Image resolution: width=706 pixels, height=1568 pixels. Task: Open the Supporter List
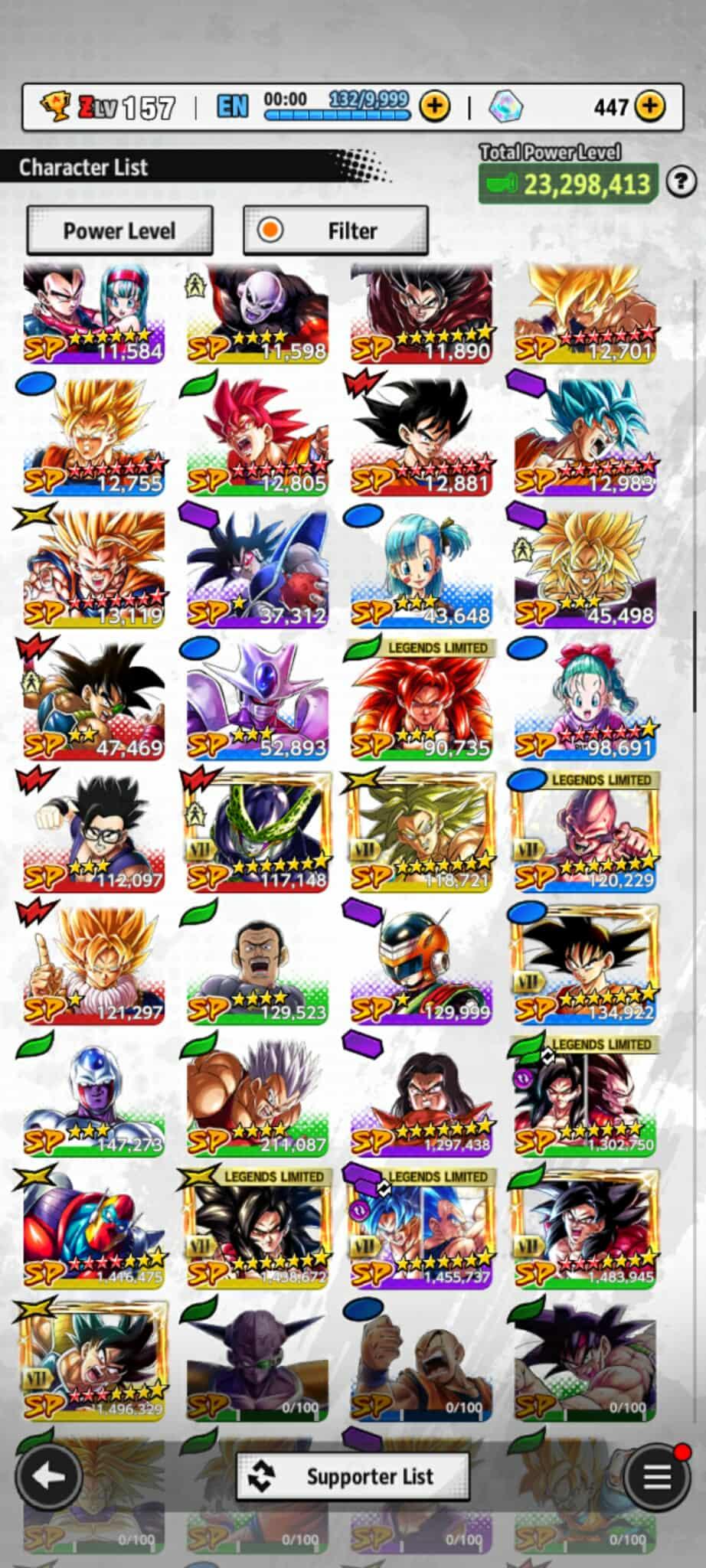[x=353, y=1476]
